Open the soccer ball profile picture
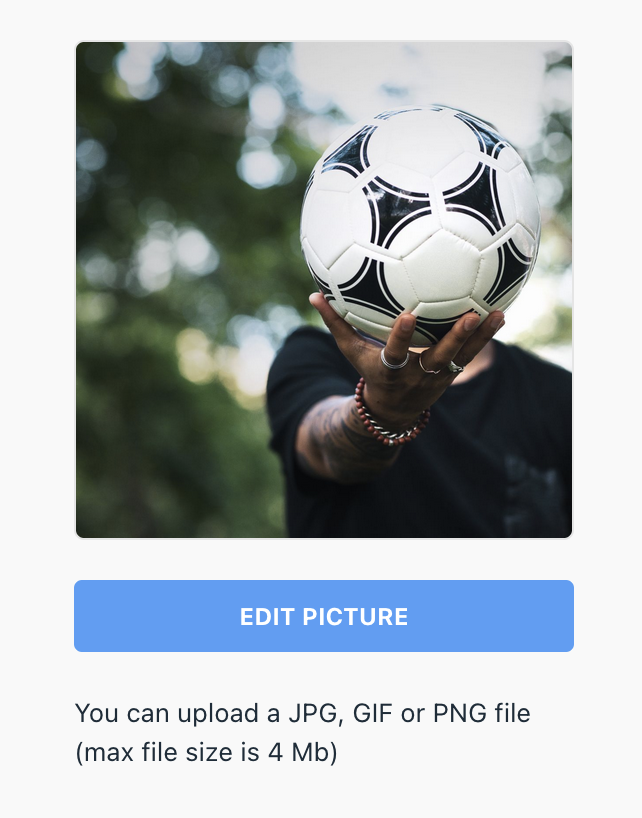642x818 pixels. [323, 290]
